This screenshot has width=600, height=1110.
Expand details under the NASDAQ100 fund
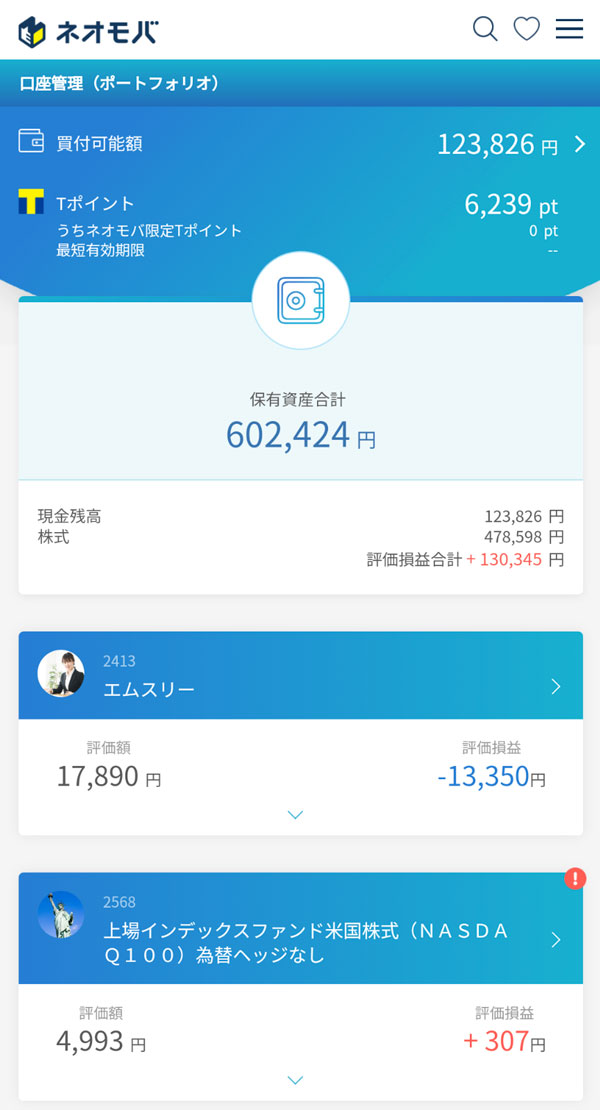click(x=295, y=1080)
